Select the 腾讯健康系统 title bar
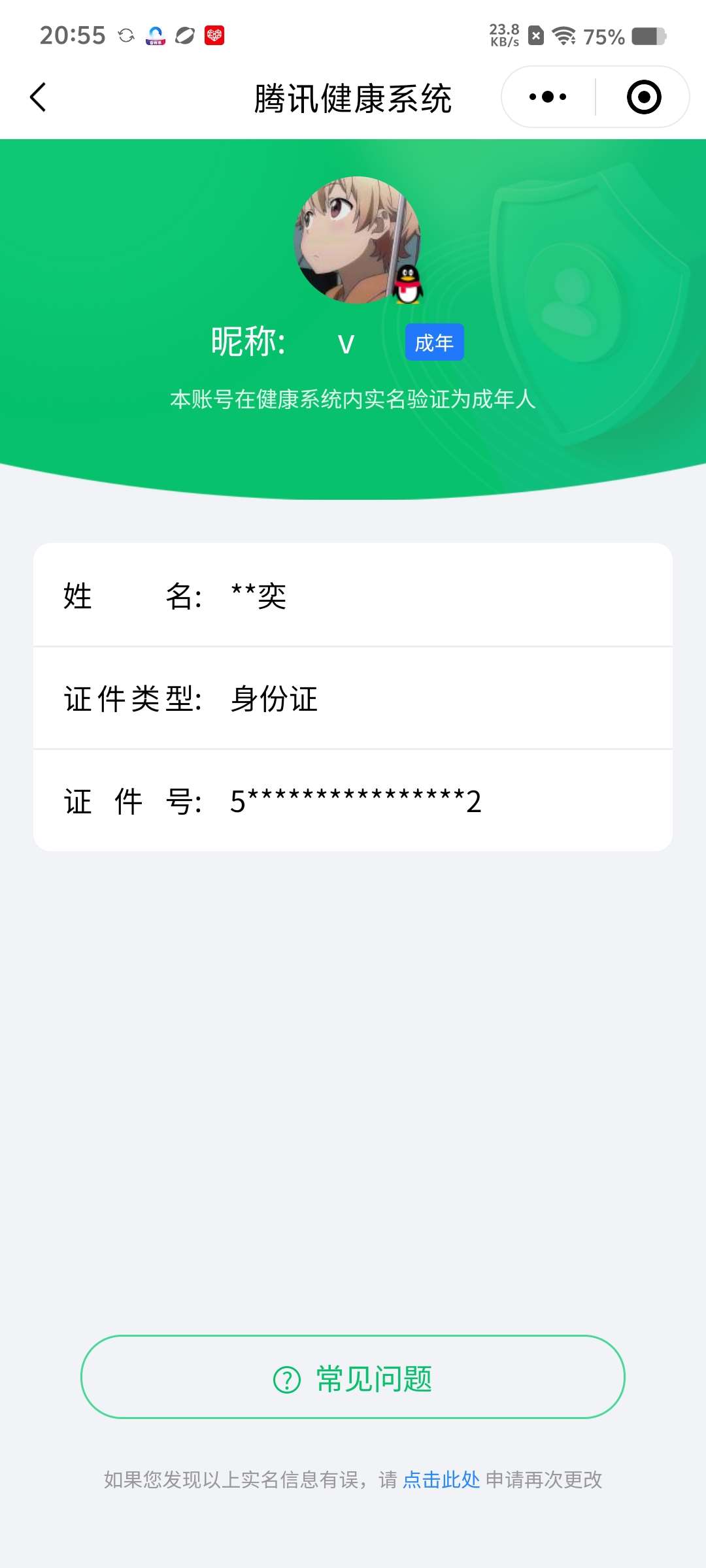706x1568 pixels. click(353, 97)
